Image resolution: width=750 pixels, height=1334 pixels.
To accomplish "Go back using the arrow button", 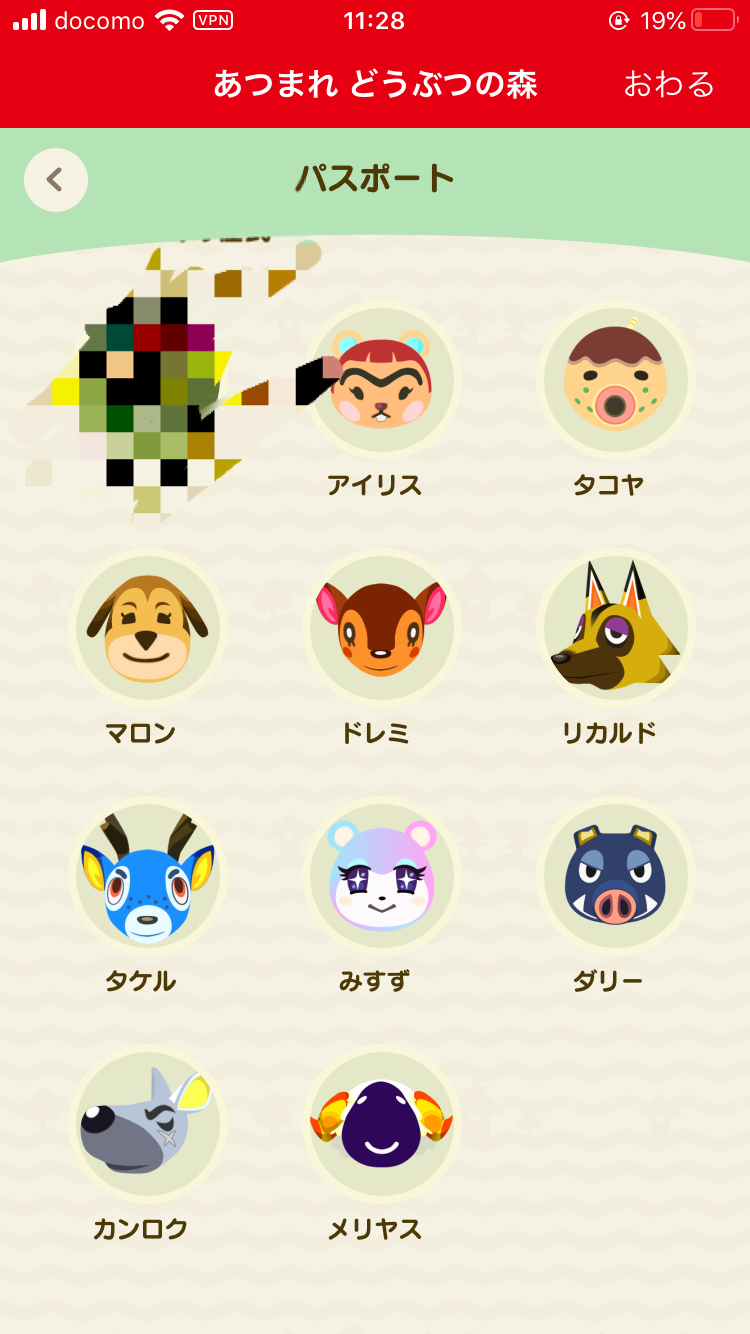I will coord(55,180).
